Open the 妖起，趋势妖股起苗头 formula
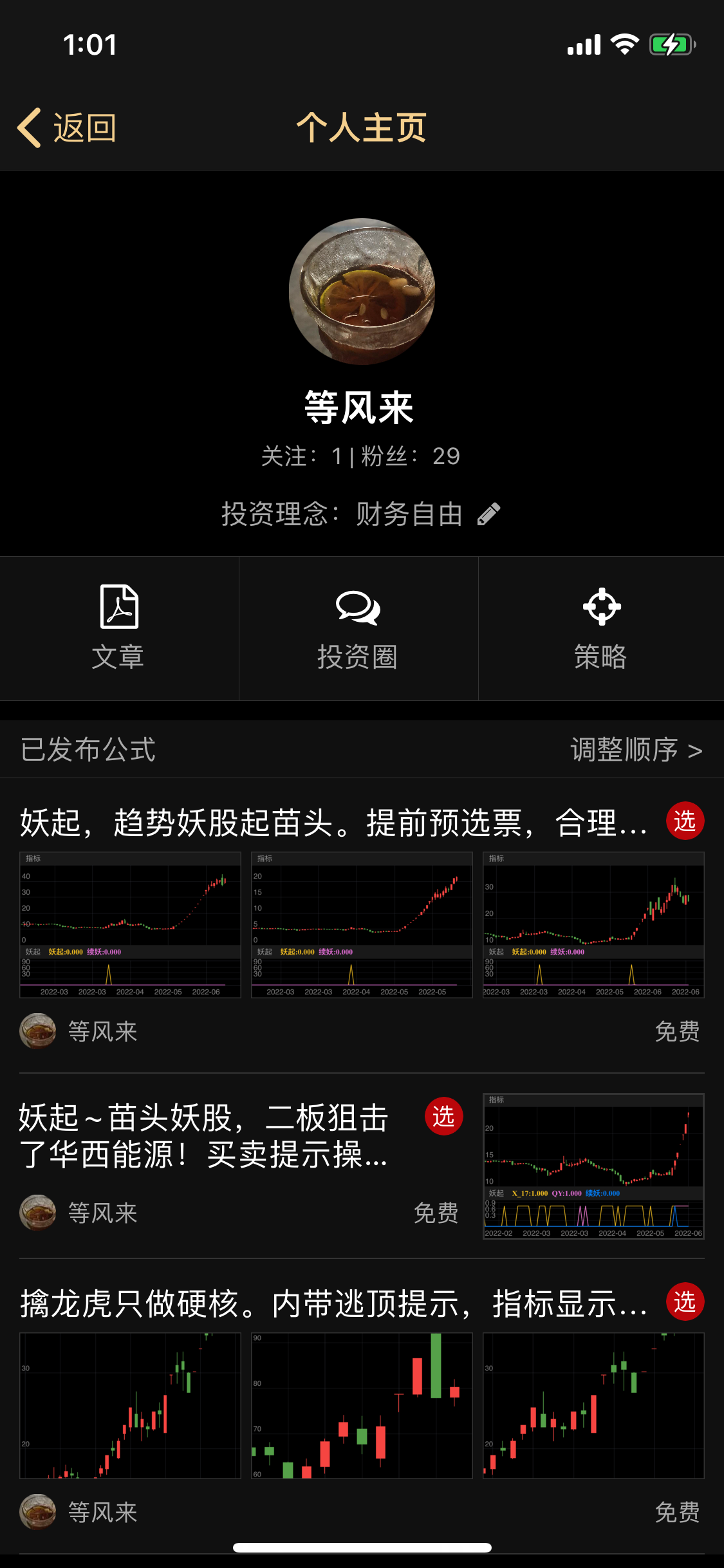 click(333, 823)
